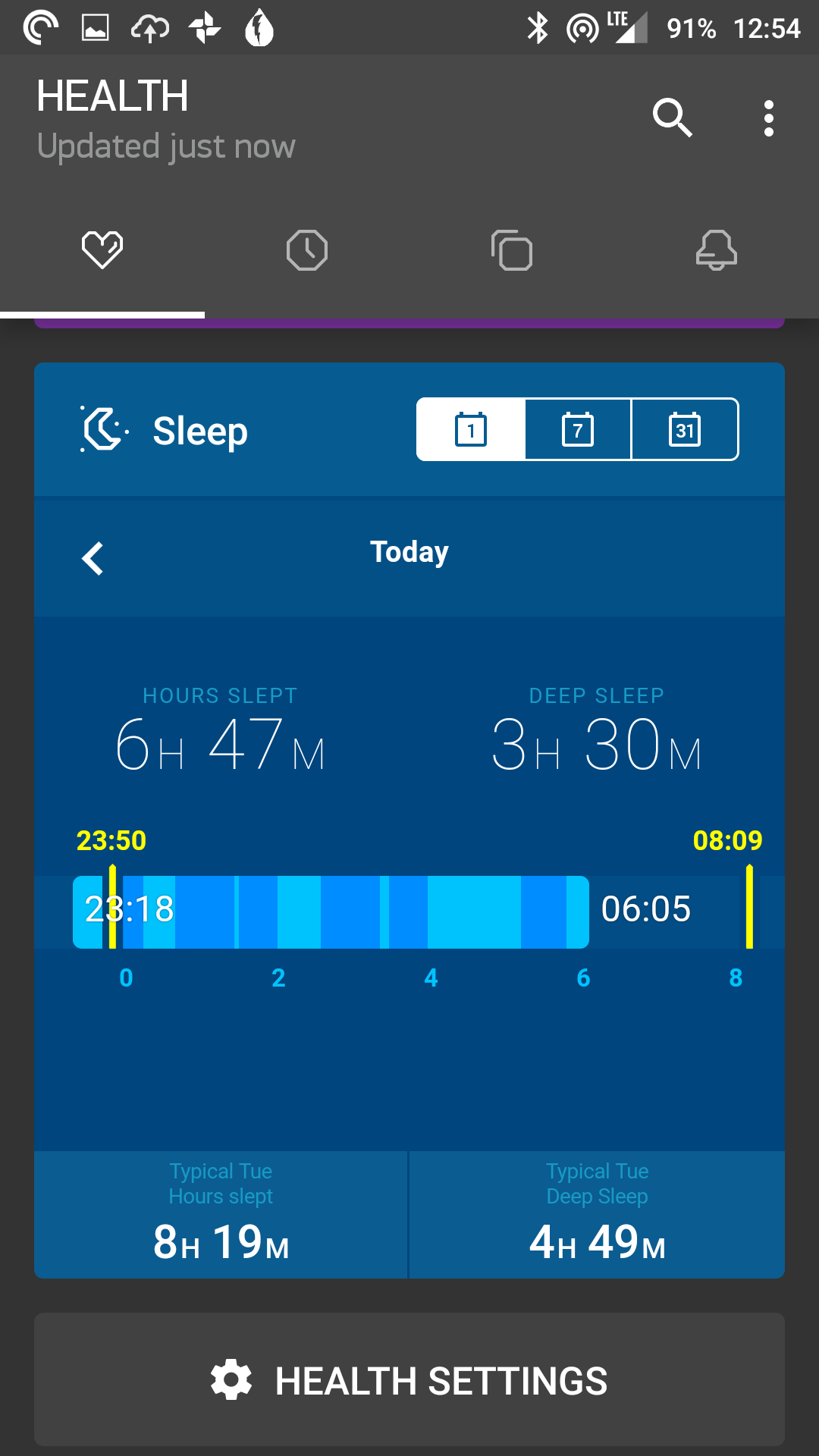
Task: Switch to the stacked squares tab
Action: (512, 249)
